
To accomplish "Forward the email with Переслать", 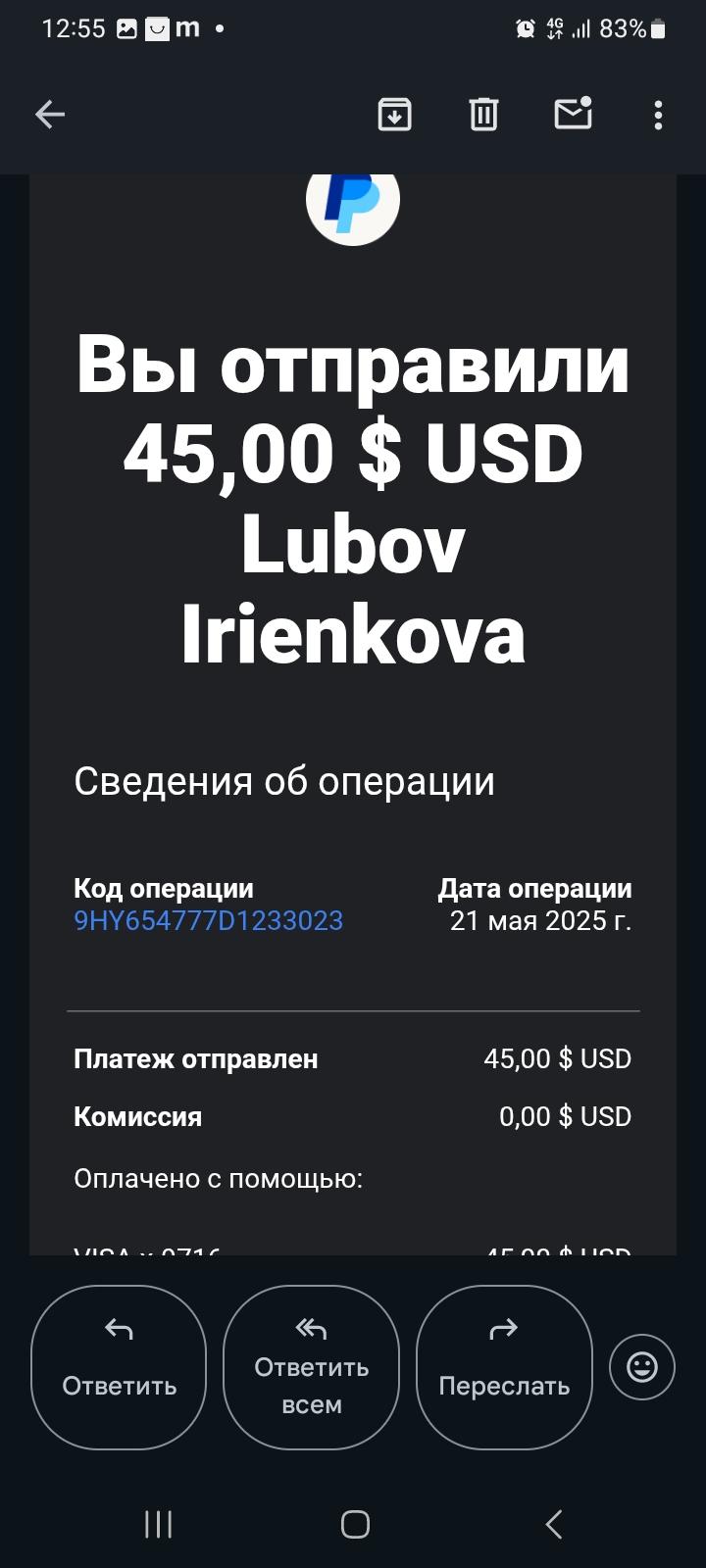I will point(504,1367).
